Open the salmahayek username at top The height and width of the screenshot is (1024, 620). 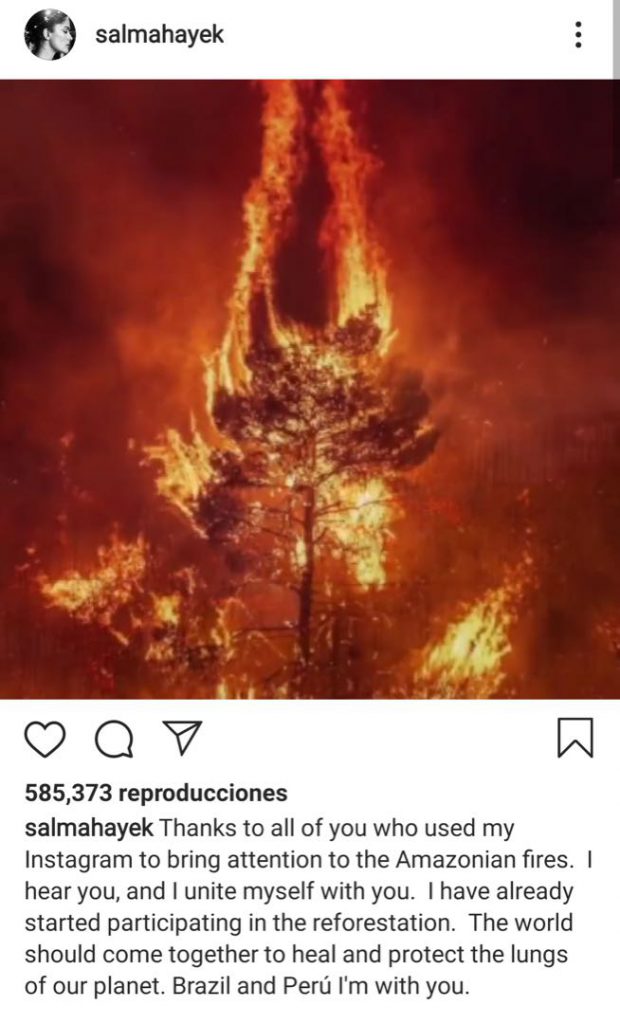[x=159, y=35]
